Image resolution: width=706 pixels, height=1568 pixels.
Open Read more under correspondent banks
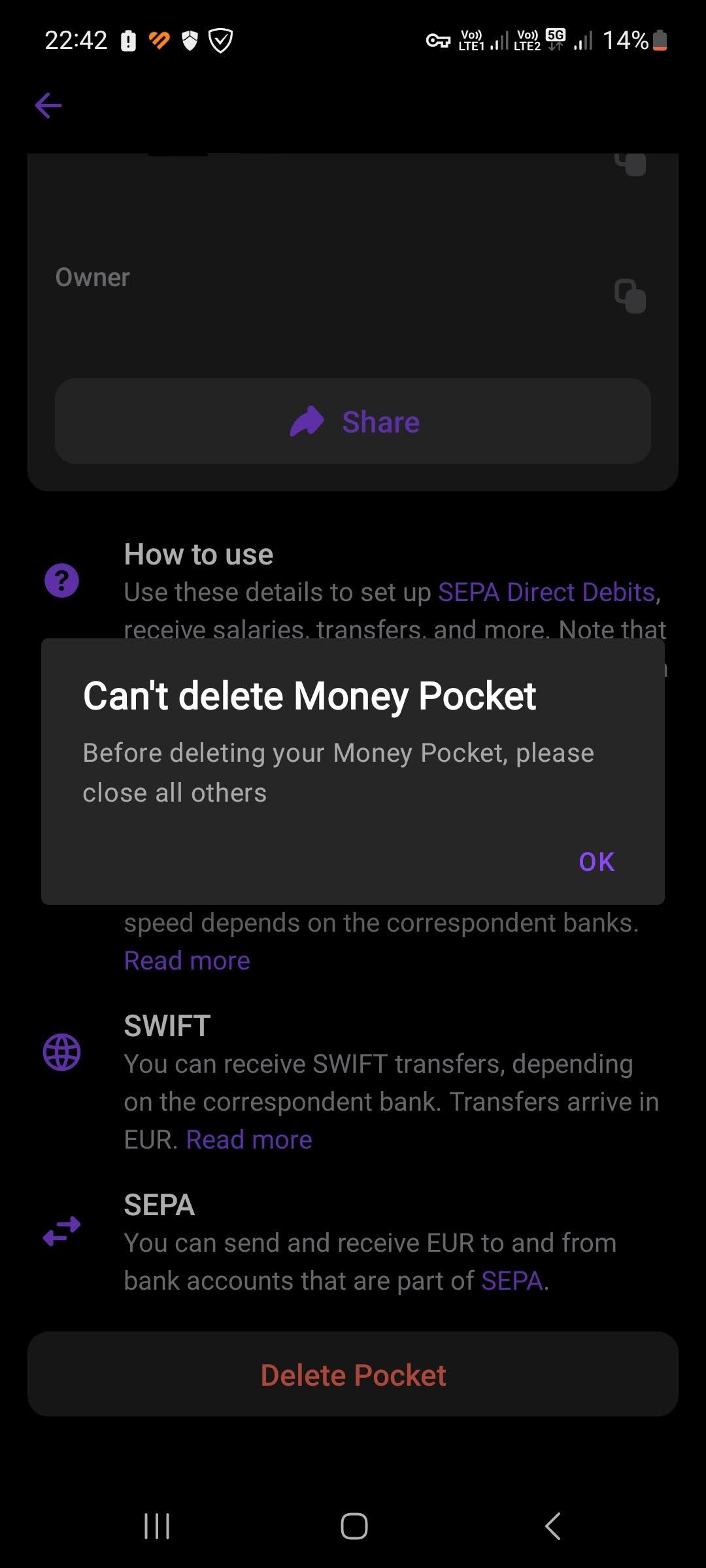point(187,960)
